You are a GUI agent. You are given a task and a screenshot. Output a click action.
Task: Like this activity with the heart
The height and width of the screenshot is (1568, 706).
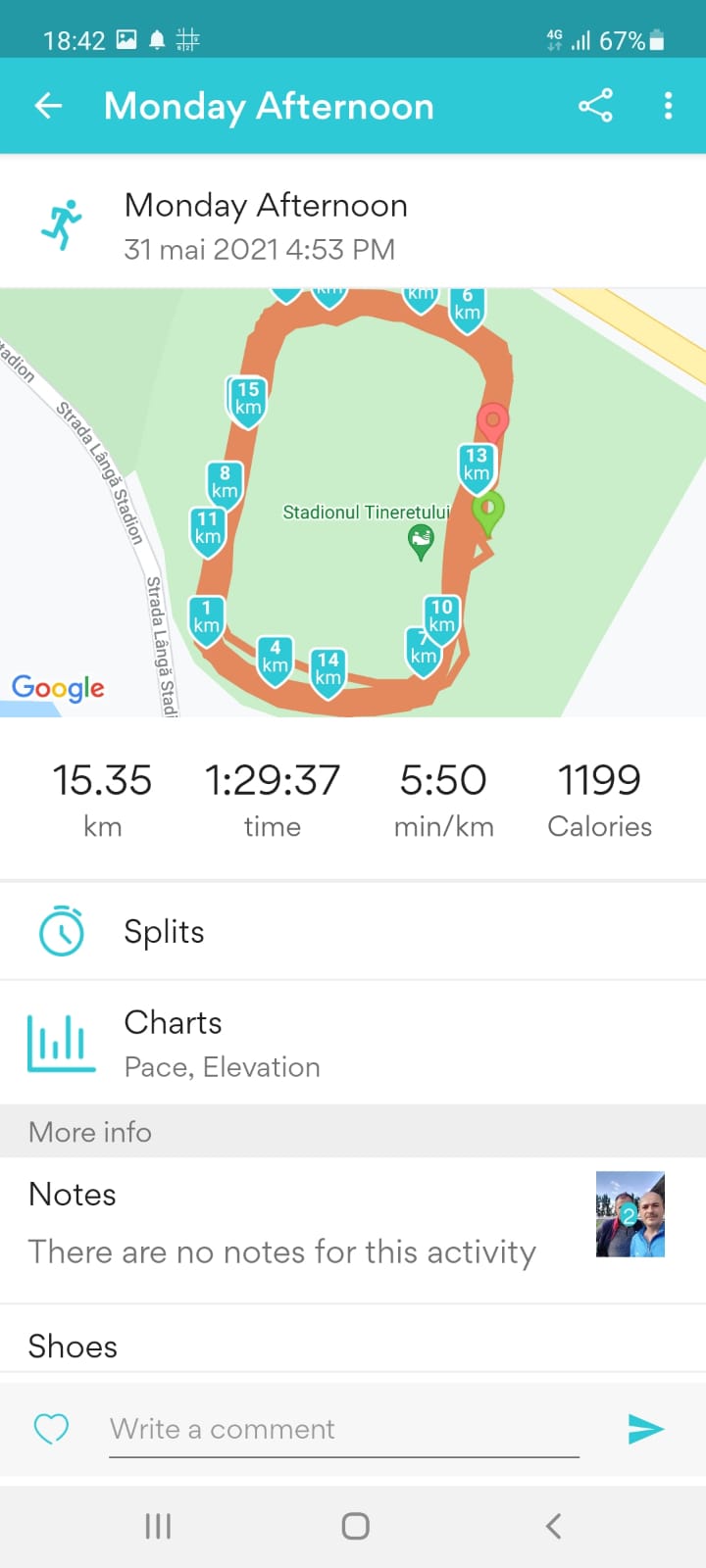[x=51, y=1429]
